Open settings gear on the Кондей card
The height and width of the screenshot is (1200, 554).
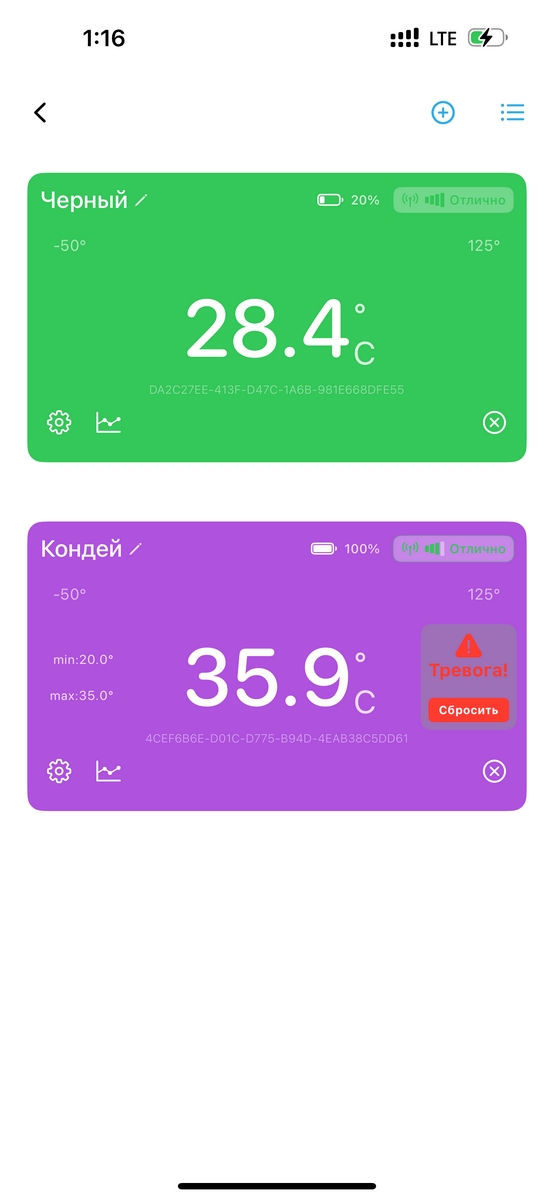(59, 771)
